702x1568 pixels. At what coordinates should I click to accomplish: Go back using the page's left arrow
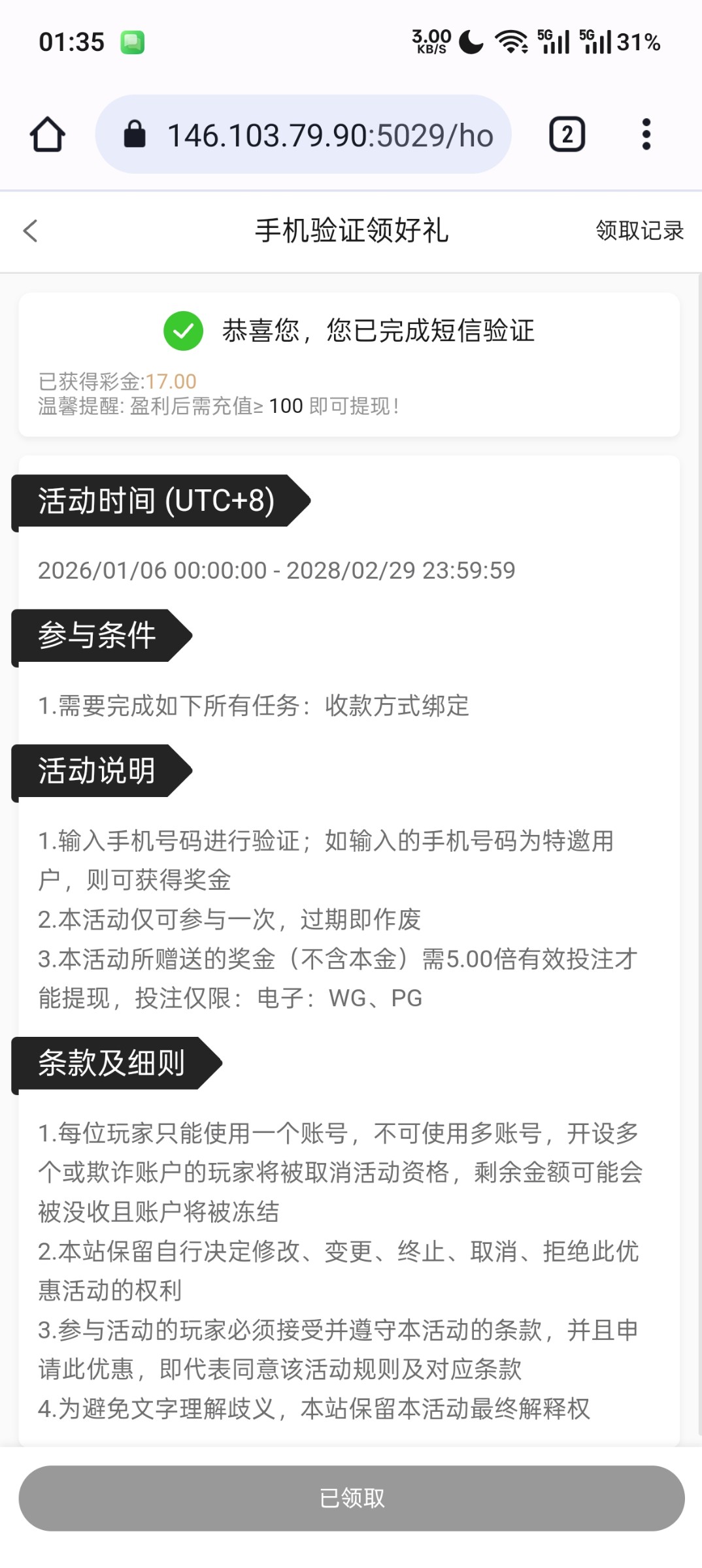(31, 231)
